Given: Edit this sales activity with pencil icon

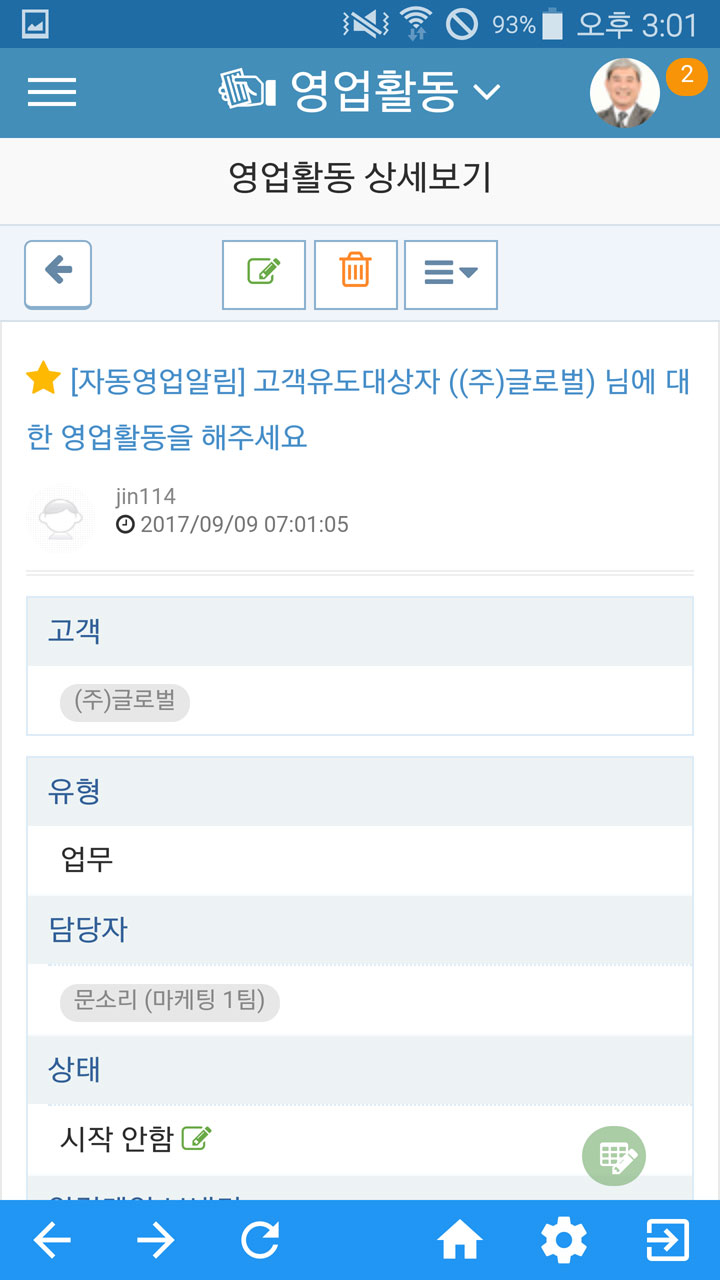Looking at the screenshot, I should pos(263,274).
